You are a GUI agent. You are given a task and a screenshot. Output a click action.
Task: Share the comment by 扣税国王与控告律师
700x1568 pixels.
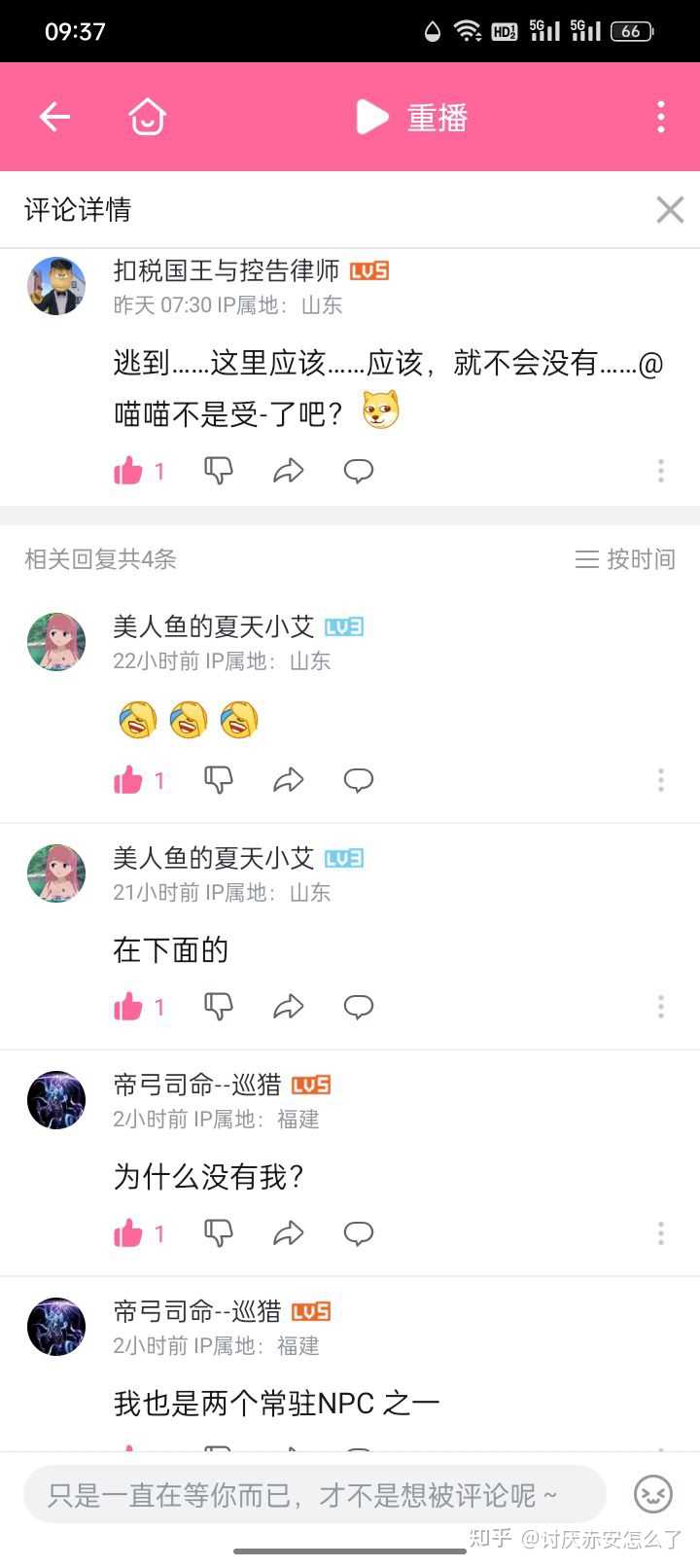tap(289, 472)
